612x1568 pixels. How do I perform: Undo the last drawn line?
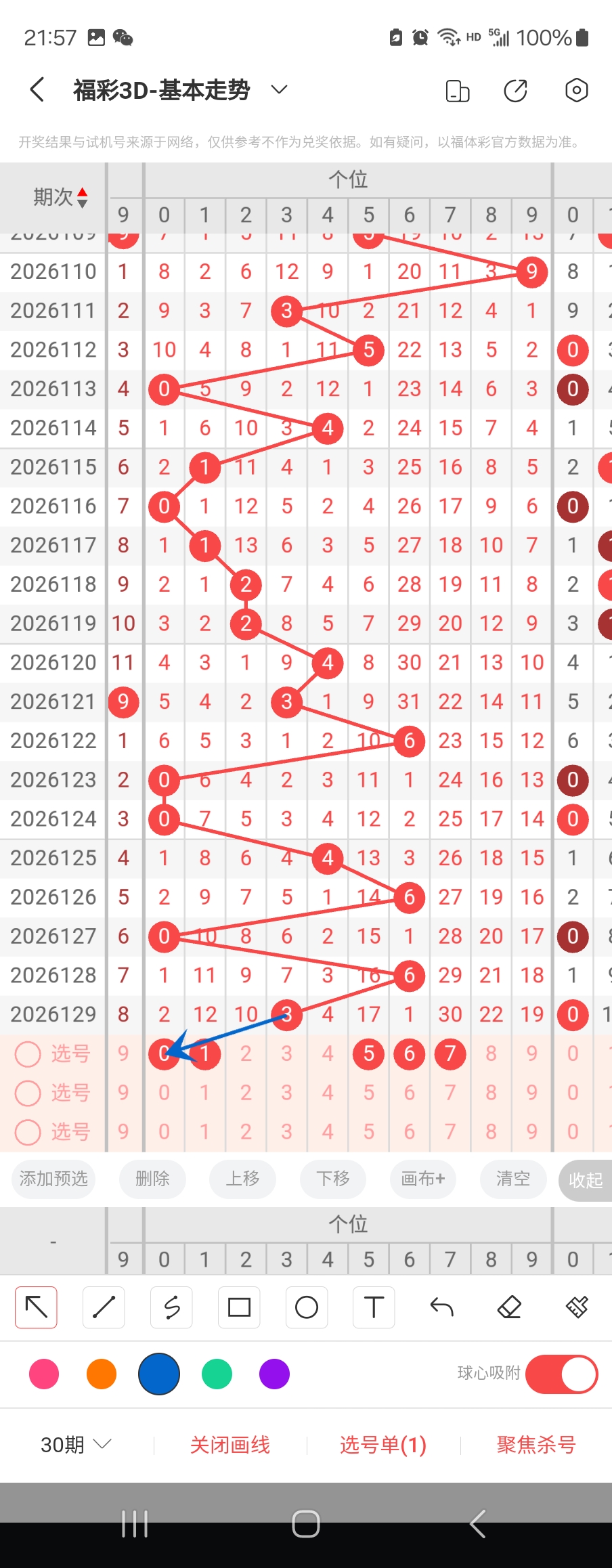(x=441, y=1307)
